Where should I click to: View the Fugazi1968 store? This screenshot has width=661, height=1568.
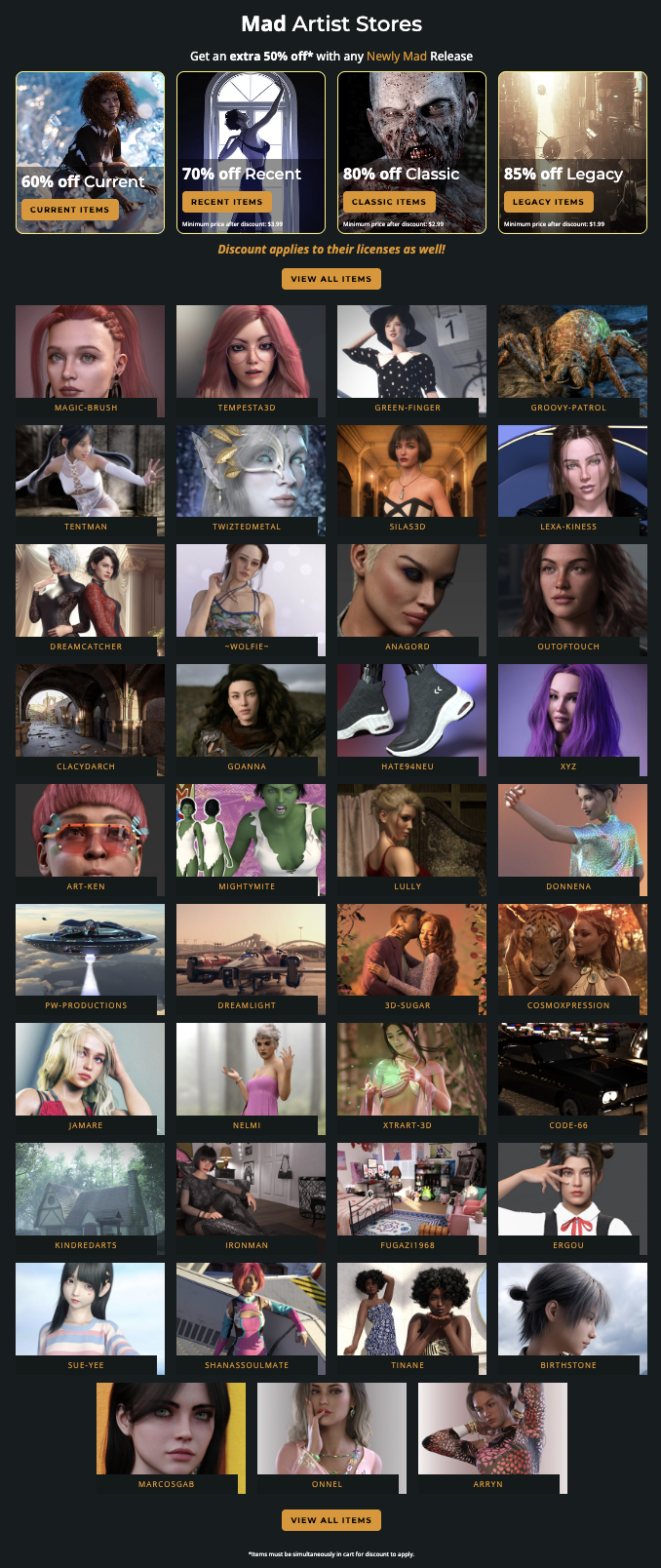point(411,1193)
